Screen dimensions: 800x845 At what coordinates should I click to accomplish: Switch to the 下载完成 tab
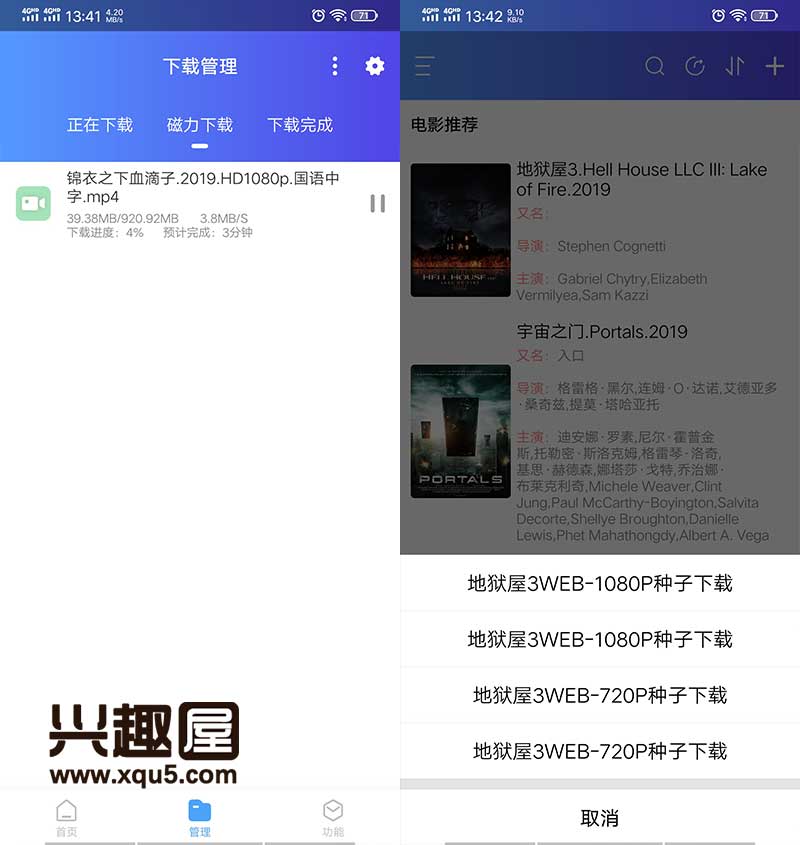pyautogui.click(x=300, y=125)
